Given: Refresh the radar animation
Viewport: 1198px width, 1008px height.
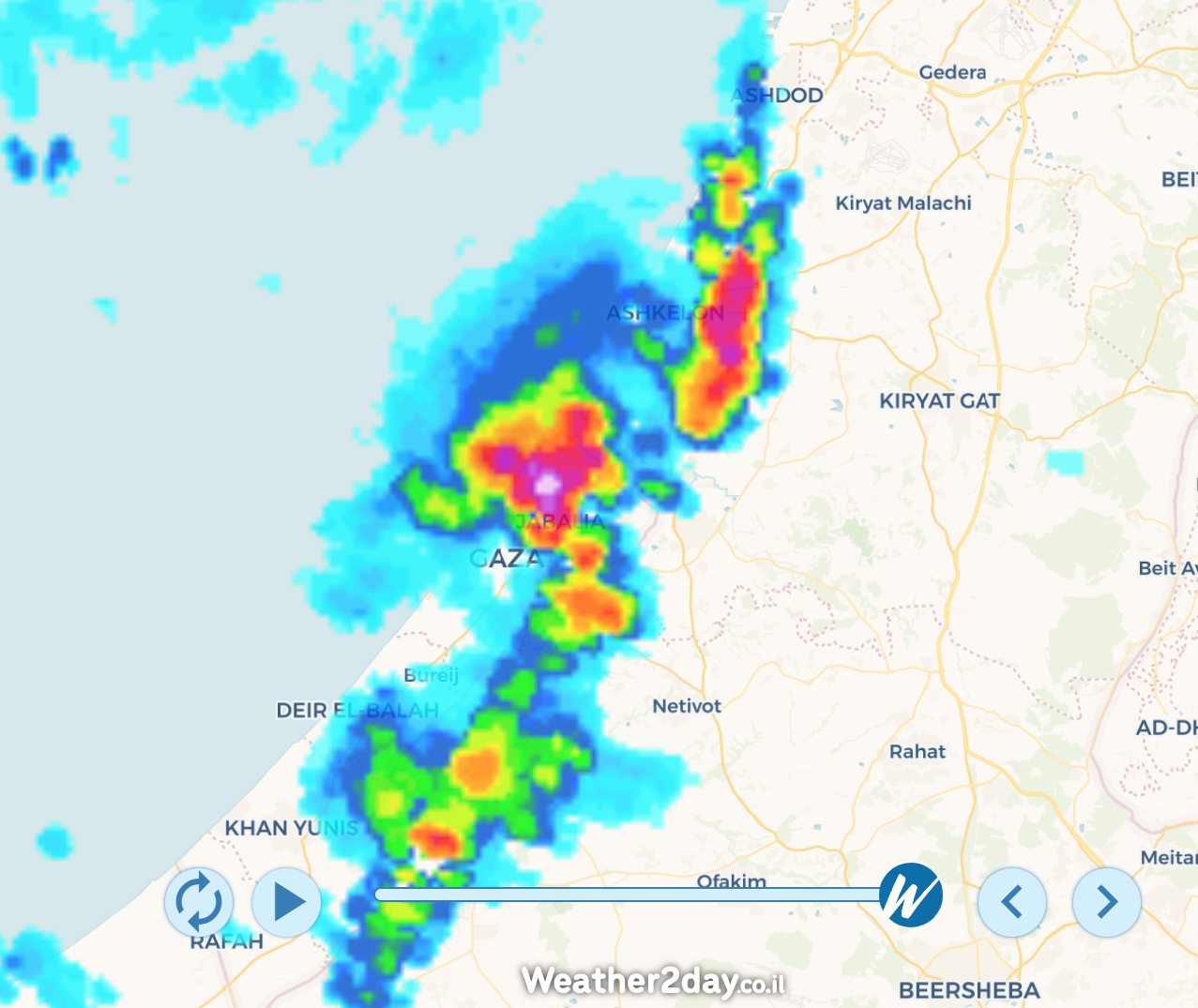Looking at the screenshot, I should (199, 902).
